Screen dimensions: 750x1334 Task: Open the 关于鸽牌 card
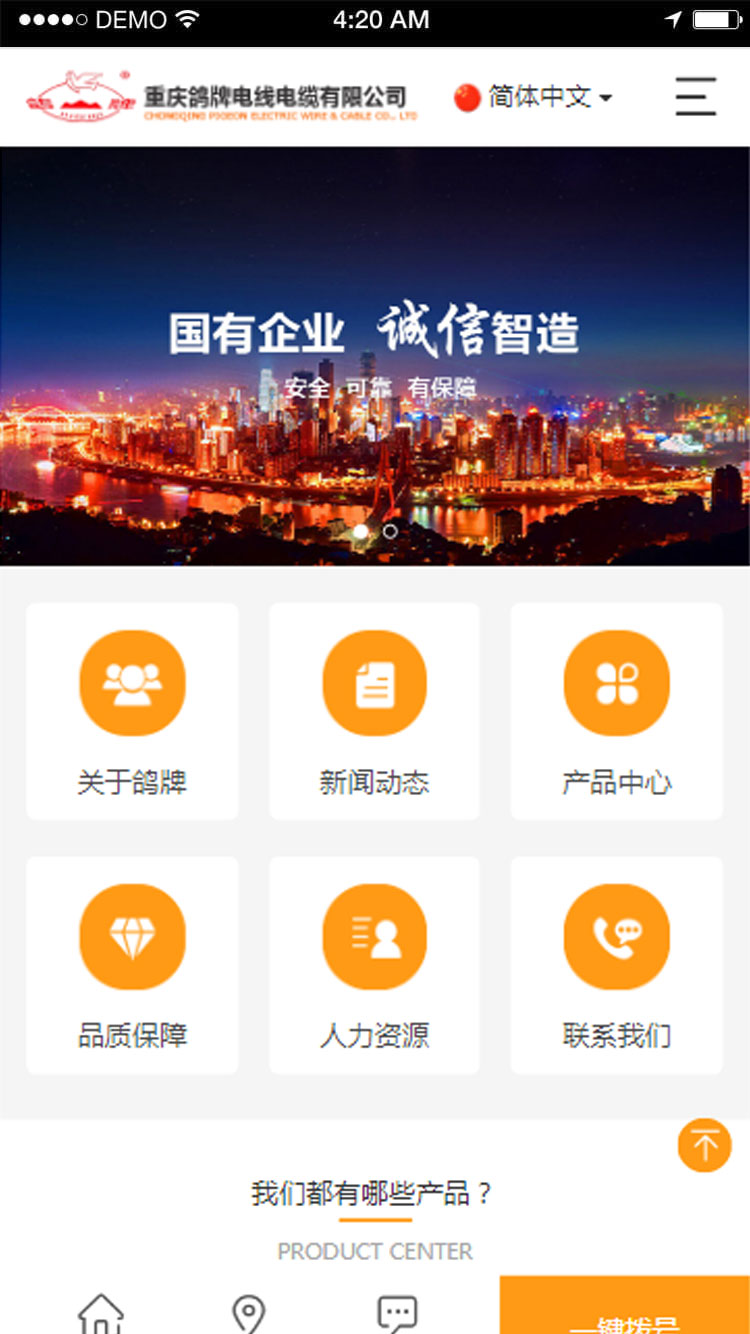[132, 711]
